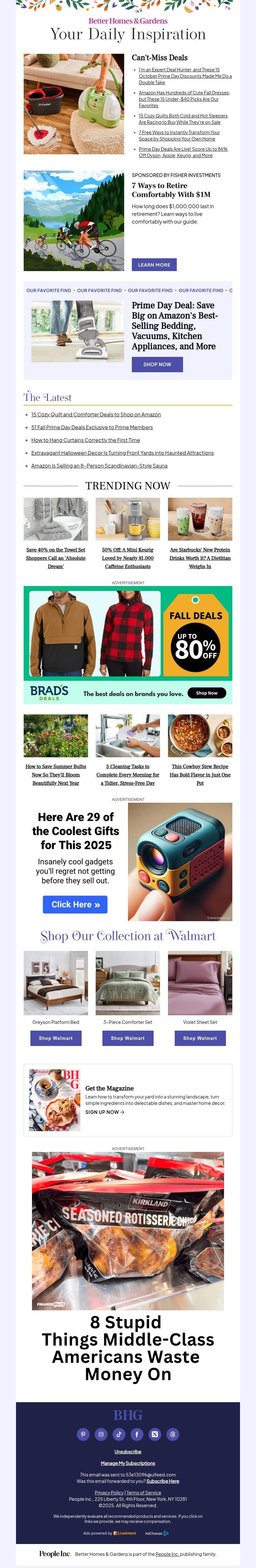Tap the Learn More button for Fisher Investments
The image size is (256, 1568).
click(x=154, y=265)
